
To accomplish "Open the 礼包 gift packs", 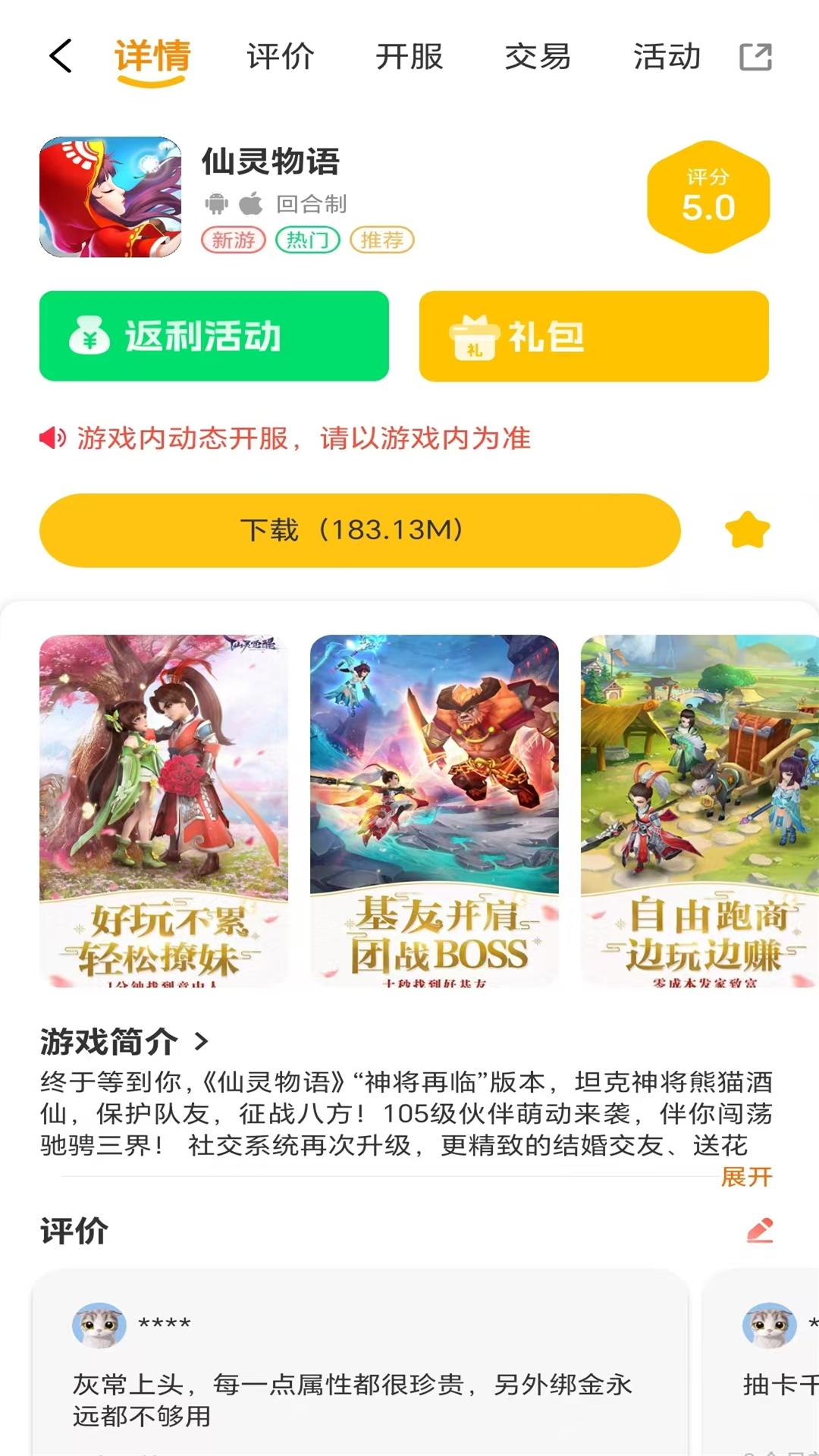I will point(594,336).
